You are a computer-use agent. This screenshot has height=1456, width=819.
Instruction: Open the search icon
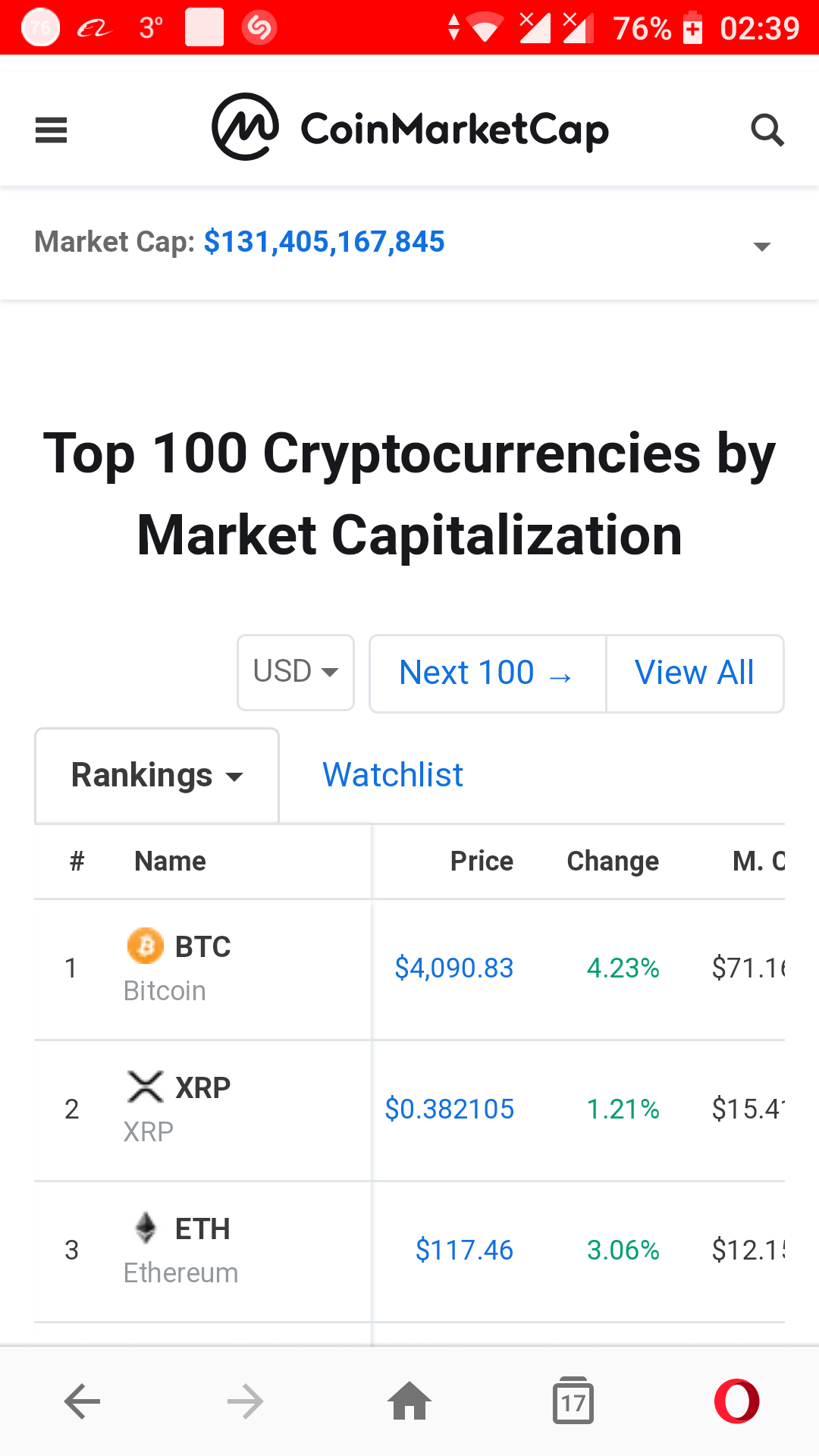click(767, 130)
